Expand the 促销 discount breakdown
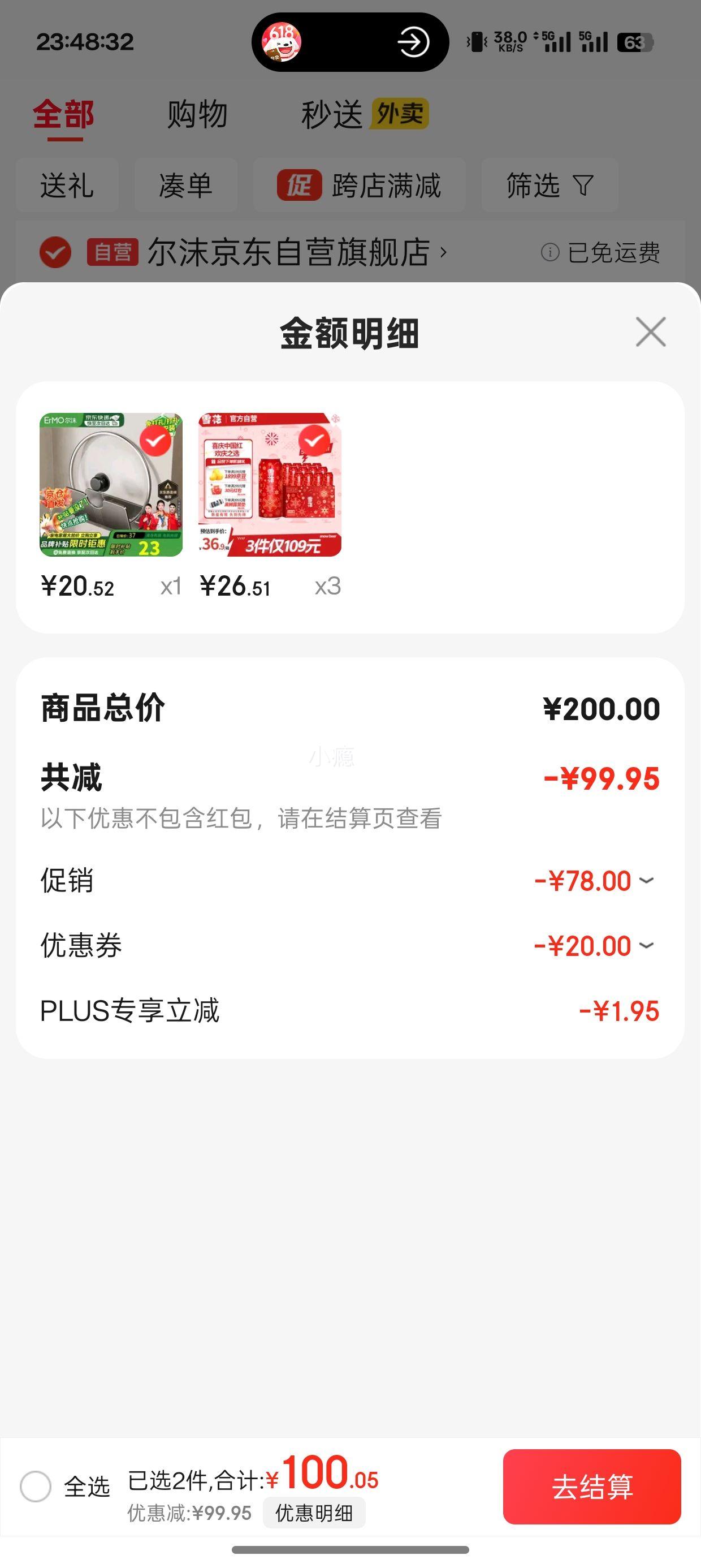 (646, 881)
